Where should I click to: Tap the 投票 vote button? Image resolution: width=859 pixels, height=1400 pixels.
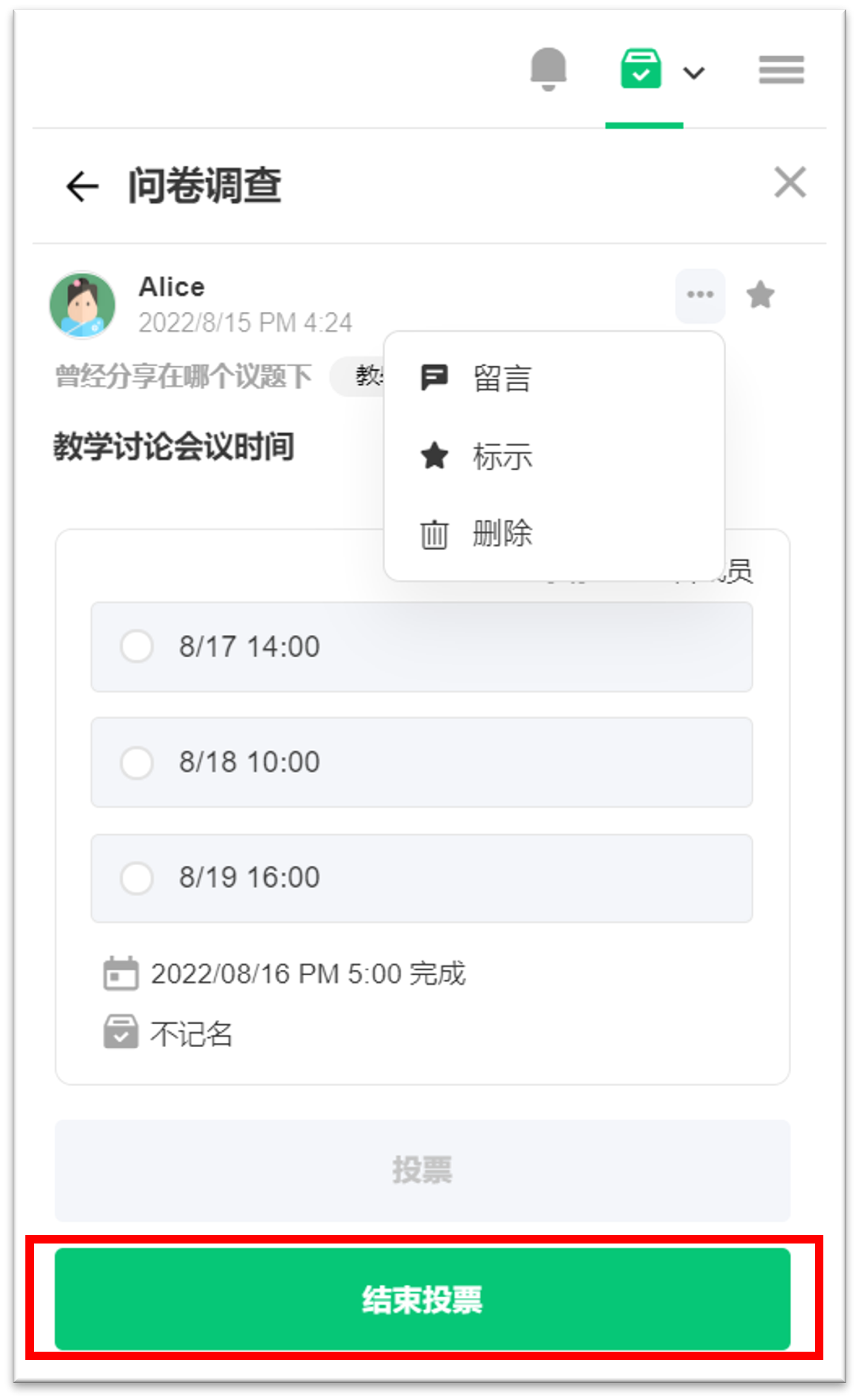tap(422, 1170)
